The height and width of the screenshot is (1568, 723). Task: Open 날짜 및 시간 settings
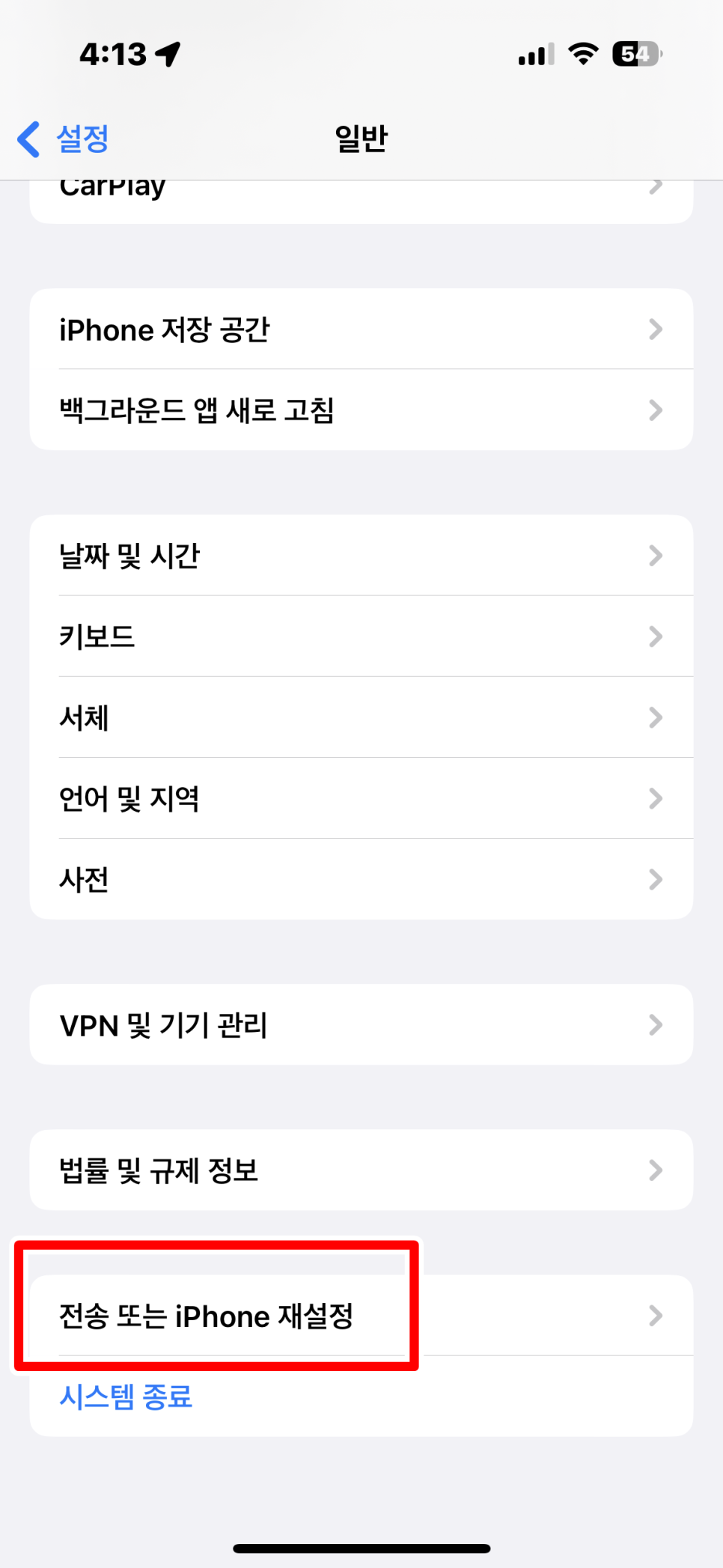359,556
